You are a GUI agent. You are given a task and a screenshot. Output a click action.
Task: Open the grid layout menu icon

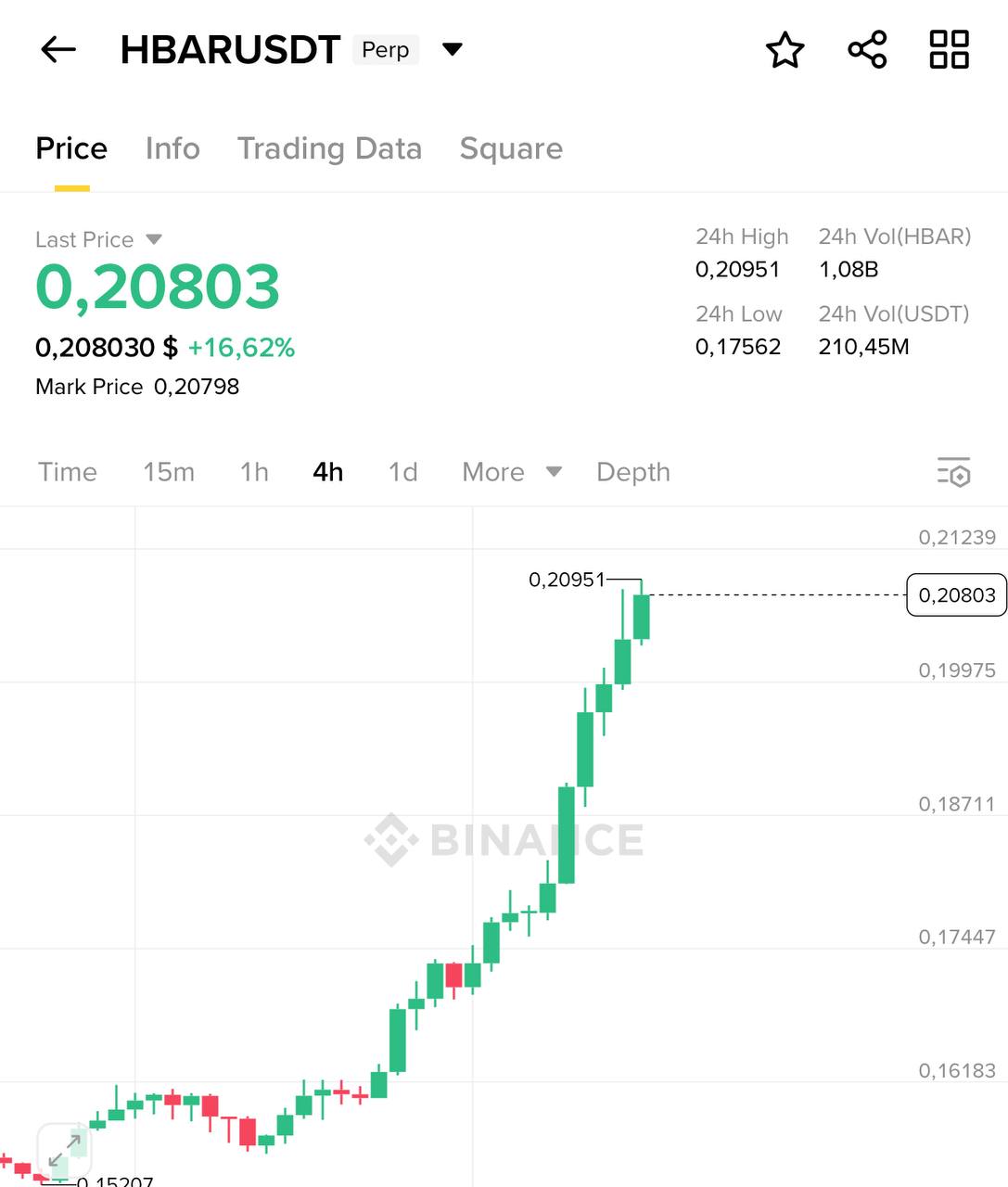949,50
